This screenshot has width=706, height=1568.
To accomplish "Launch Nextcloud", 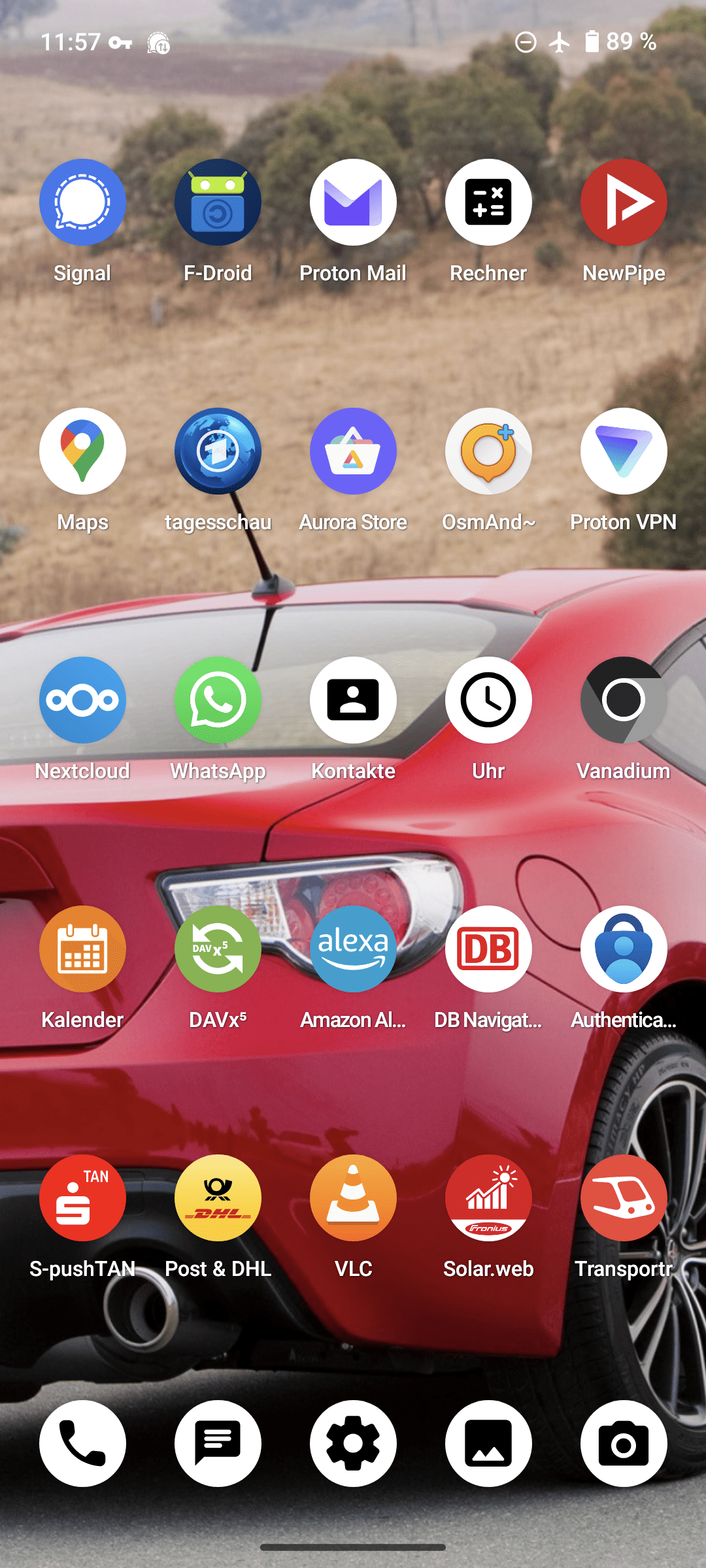I will tap(82, 700).
